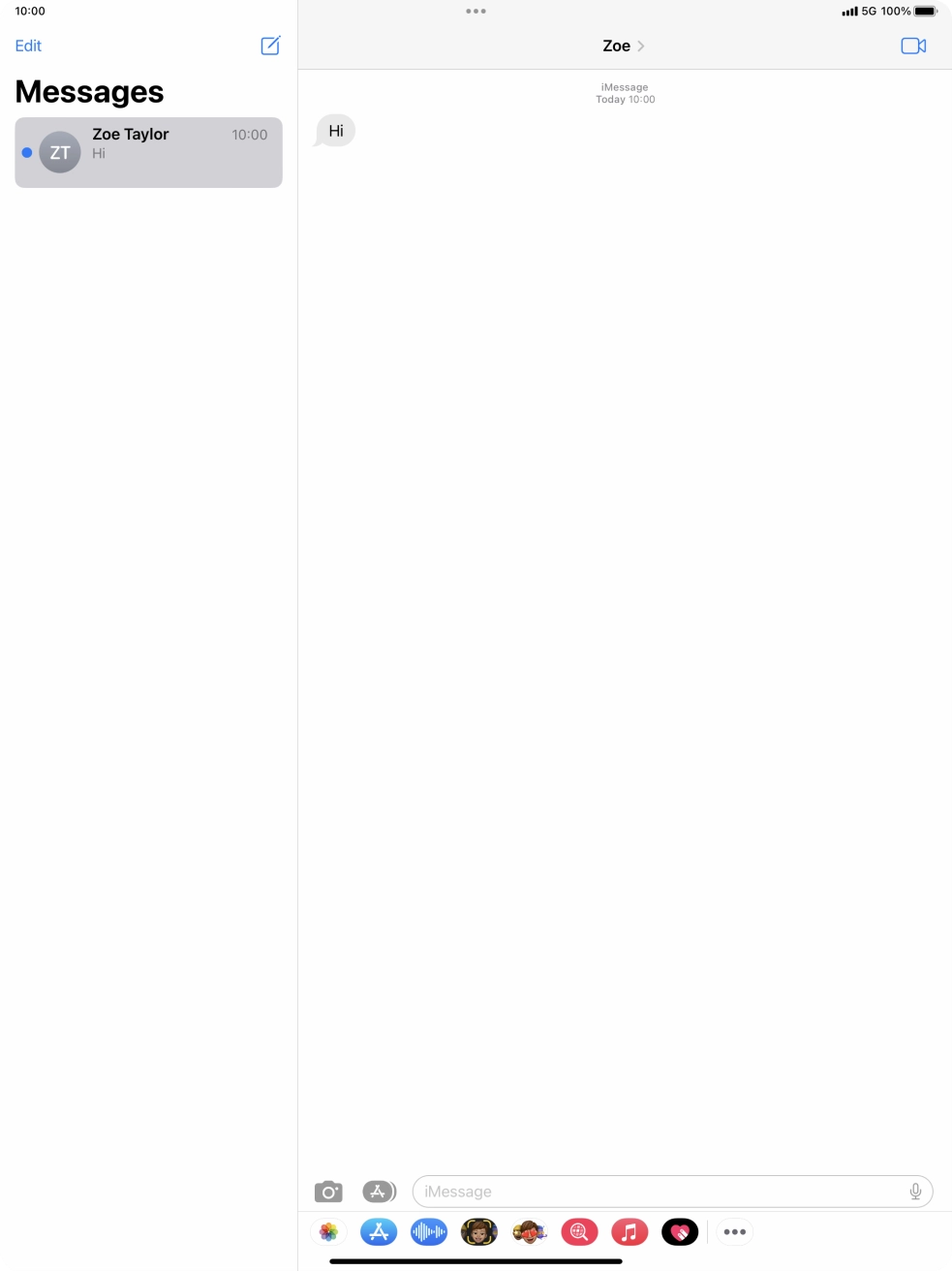Open Memoji Stickers from the app drawer
The width and height of the screenshot is (952, 1271).
click(x=529, y=1231)
